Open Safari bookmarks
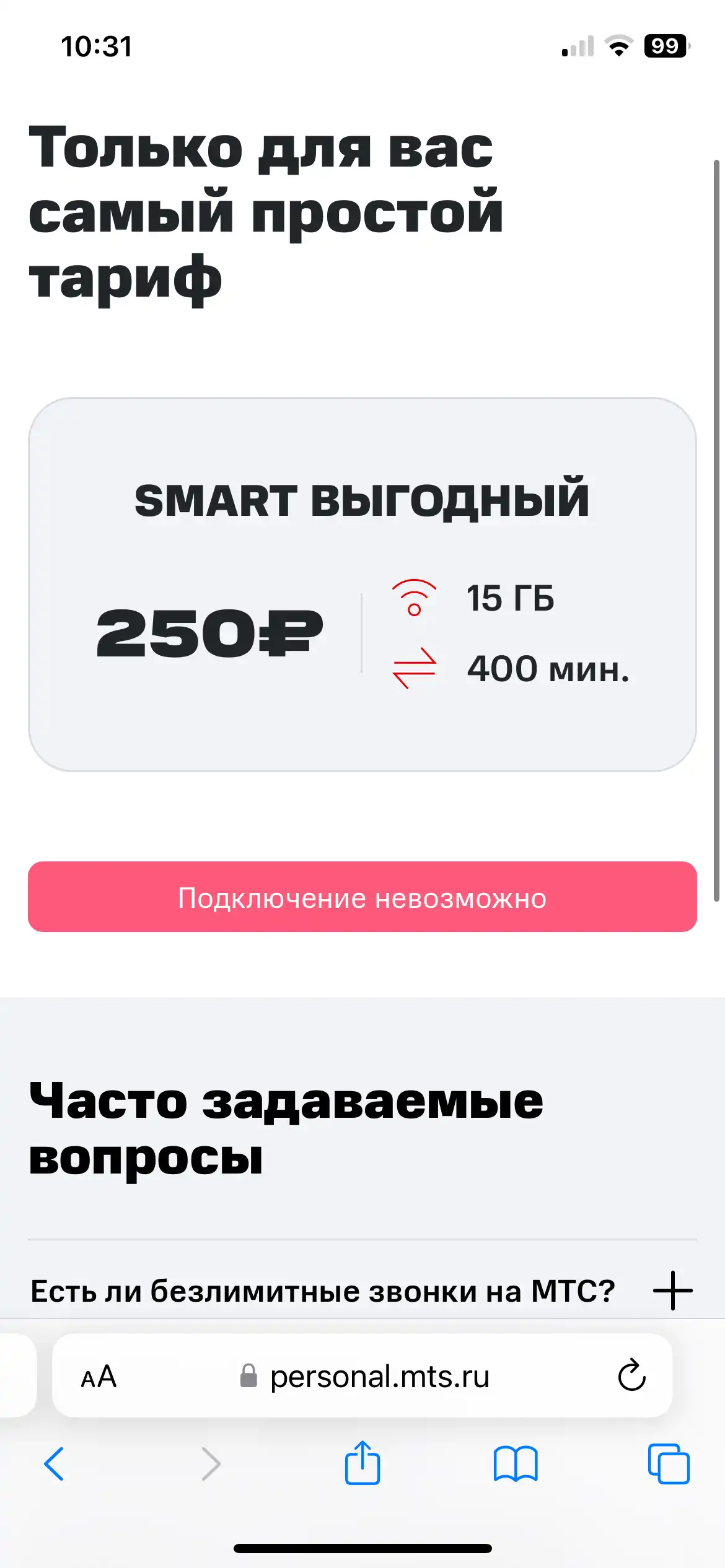This screenshot has height=1568, width=725. pyautogui.click(x=516, y=1464)
